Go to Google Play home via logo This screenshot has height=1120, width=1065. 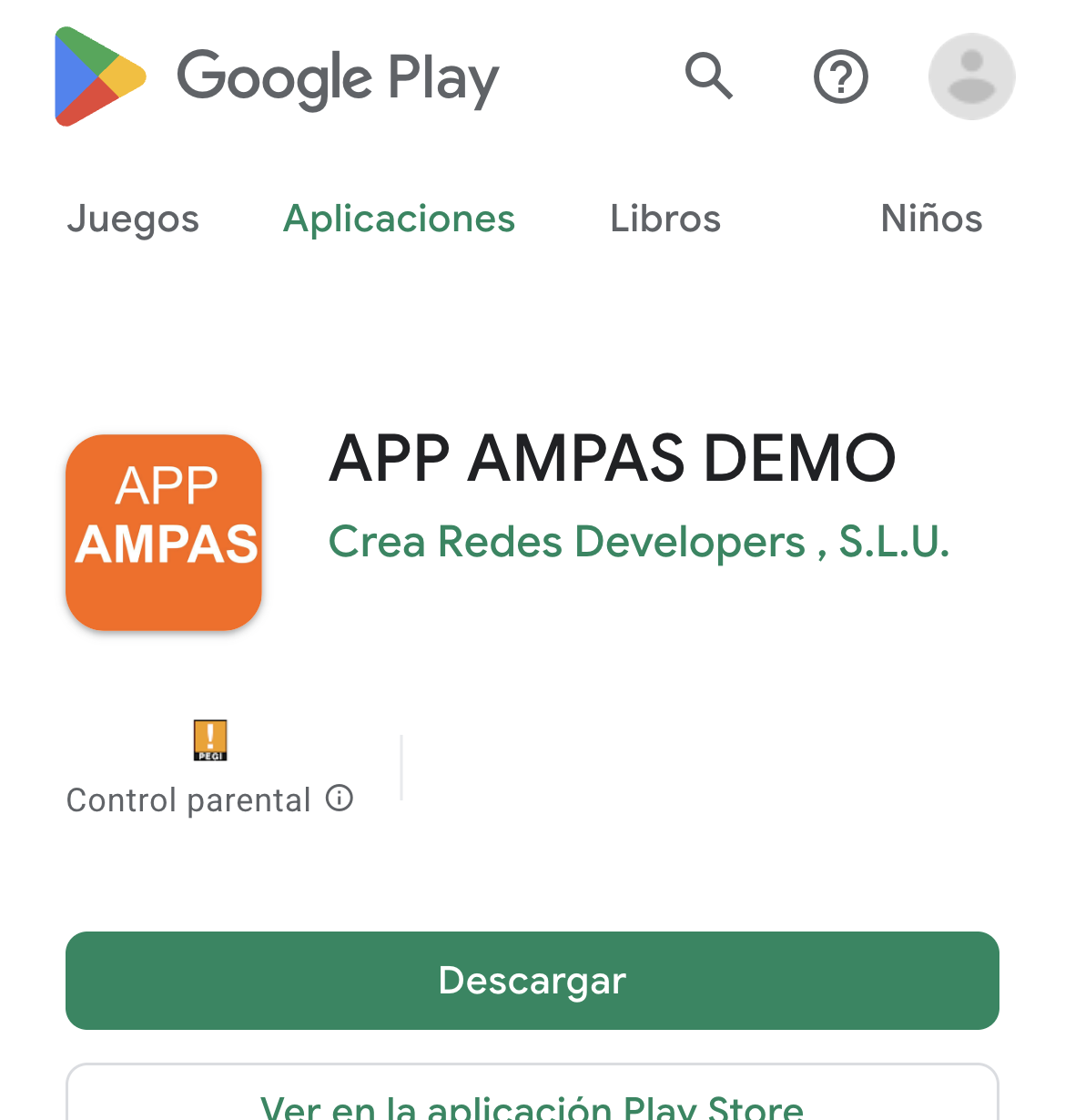277,77
